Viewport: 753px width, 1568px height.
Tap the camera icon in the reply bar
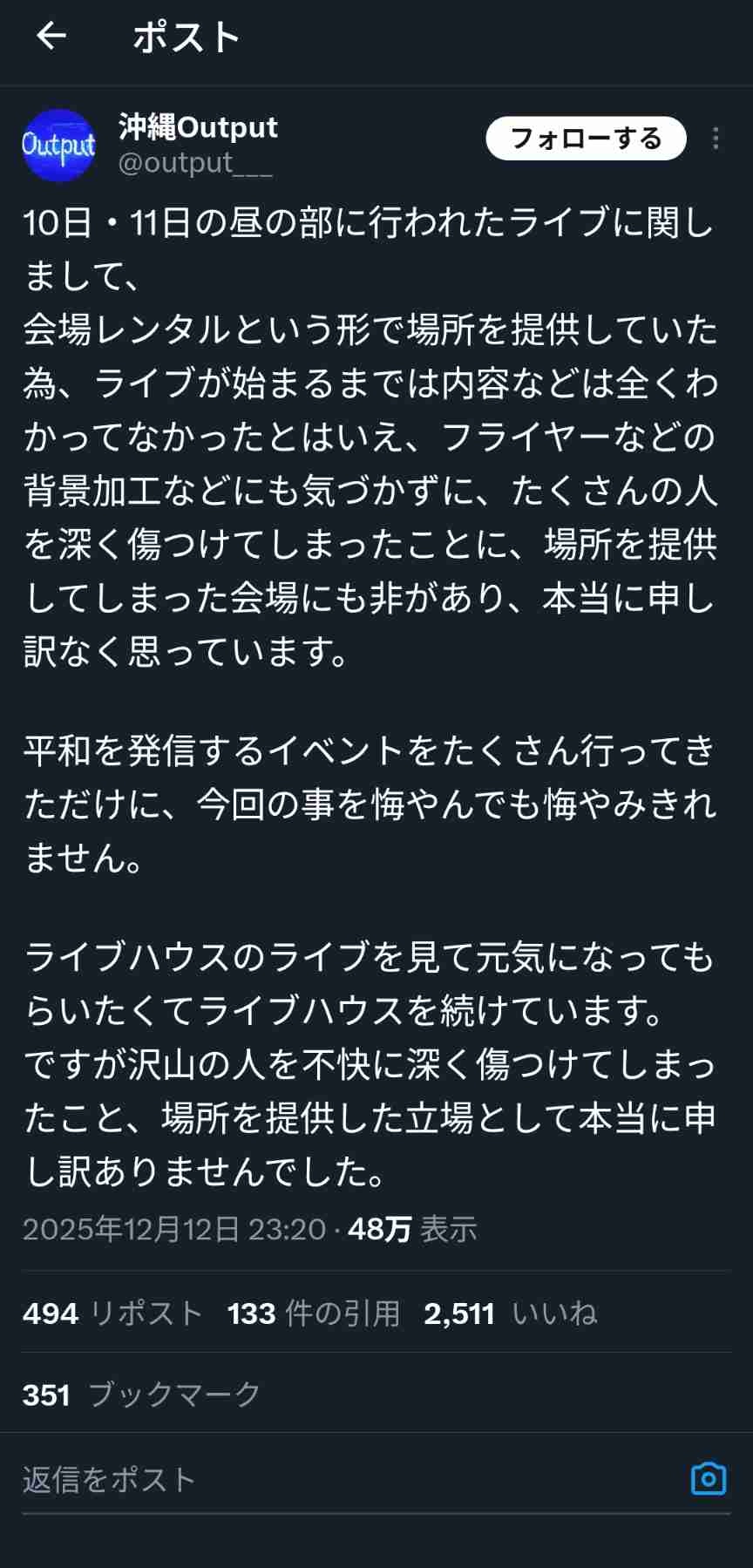pos(708,1478)
